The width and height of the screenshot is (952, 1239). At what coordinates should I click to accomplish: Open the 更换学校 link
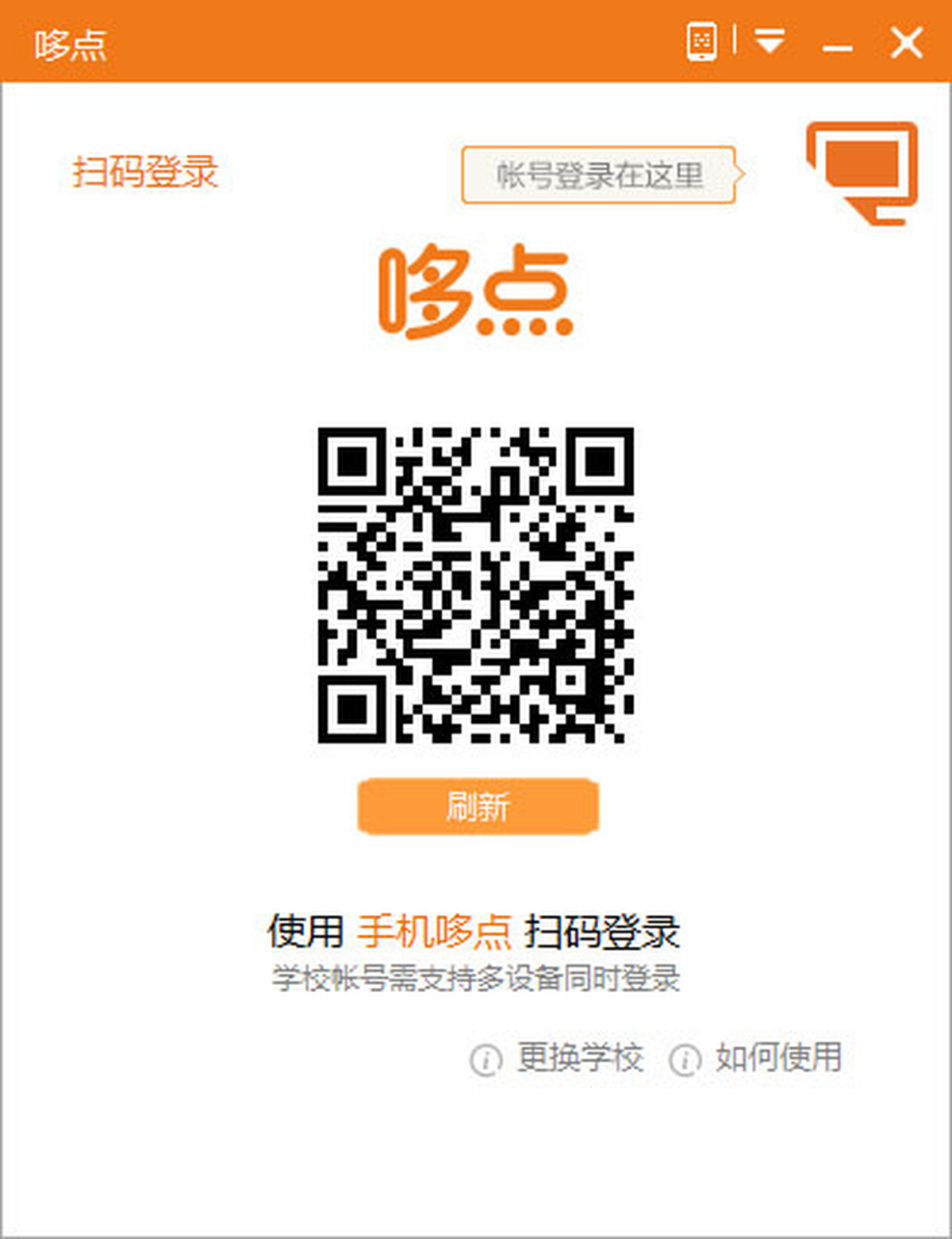[578, 1057]
